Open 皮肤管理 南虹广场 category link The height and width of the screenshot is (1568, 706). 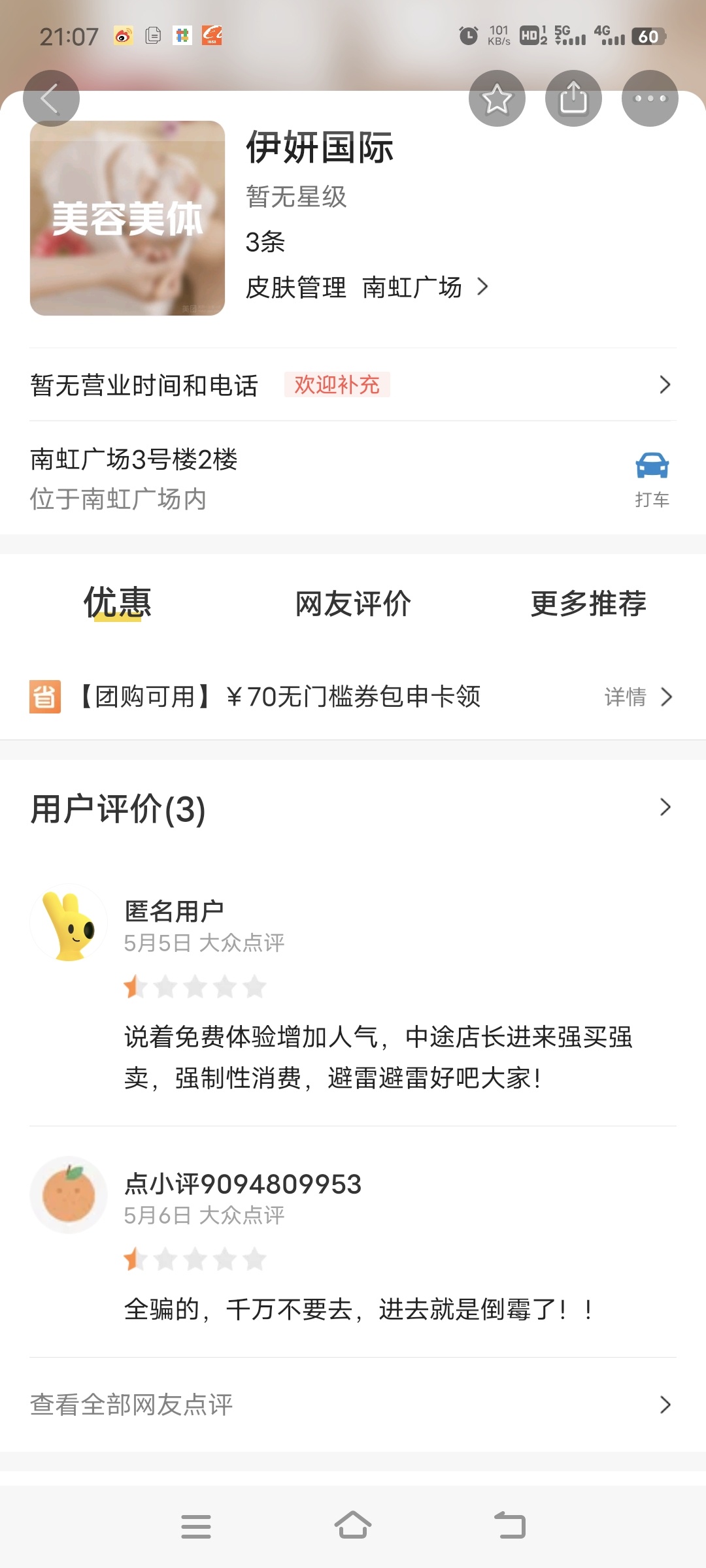tap(366, 287)
